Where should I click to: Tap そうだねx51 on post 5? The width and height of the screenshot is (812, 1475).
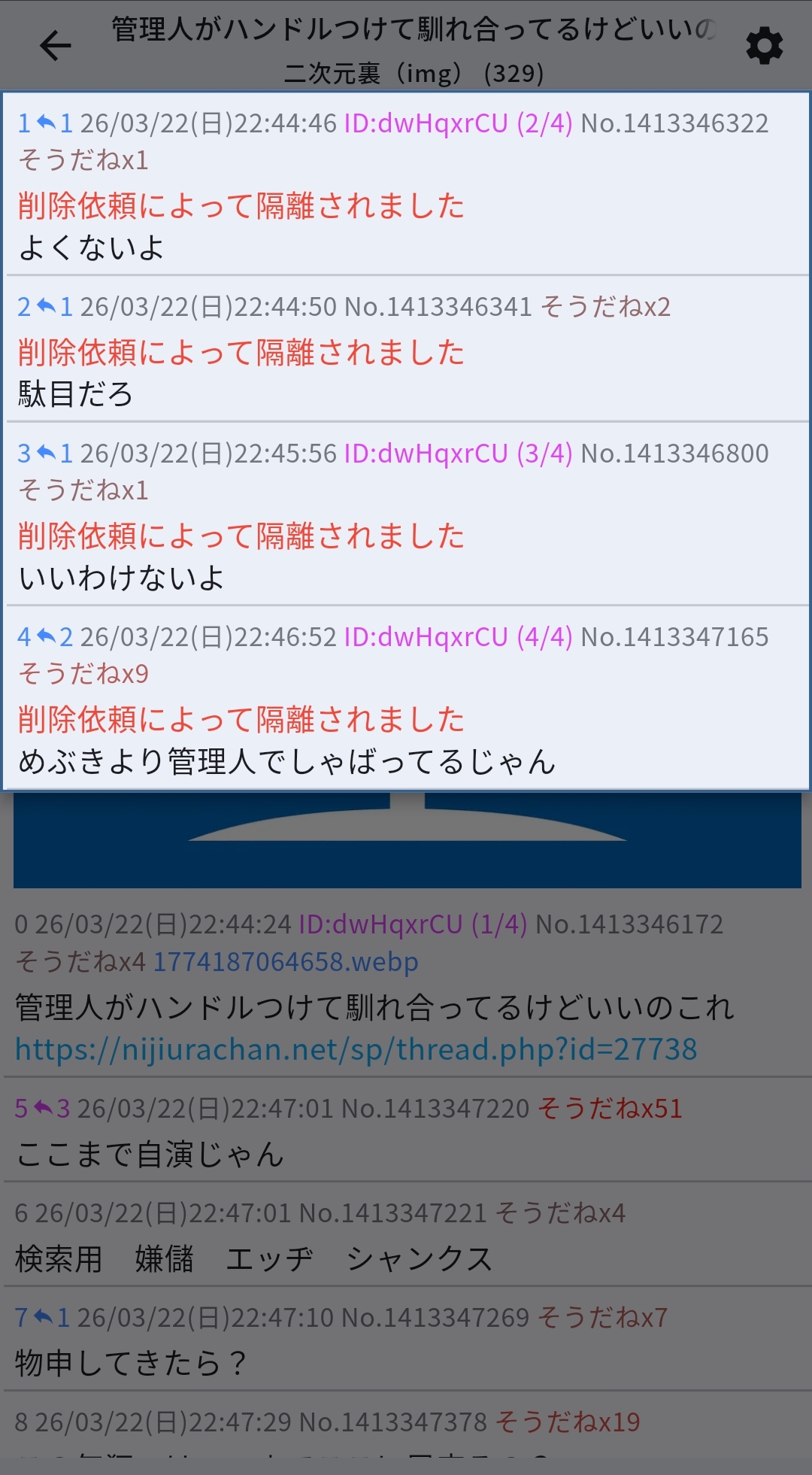pyautogui.click(x=610, y=1109)
